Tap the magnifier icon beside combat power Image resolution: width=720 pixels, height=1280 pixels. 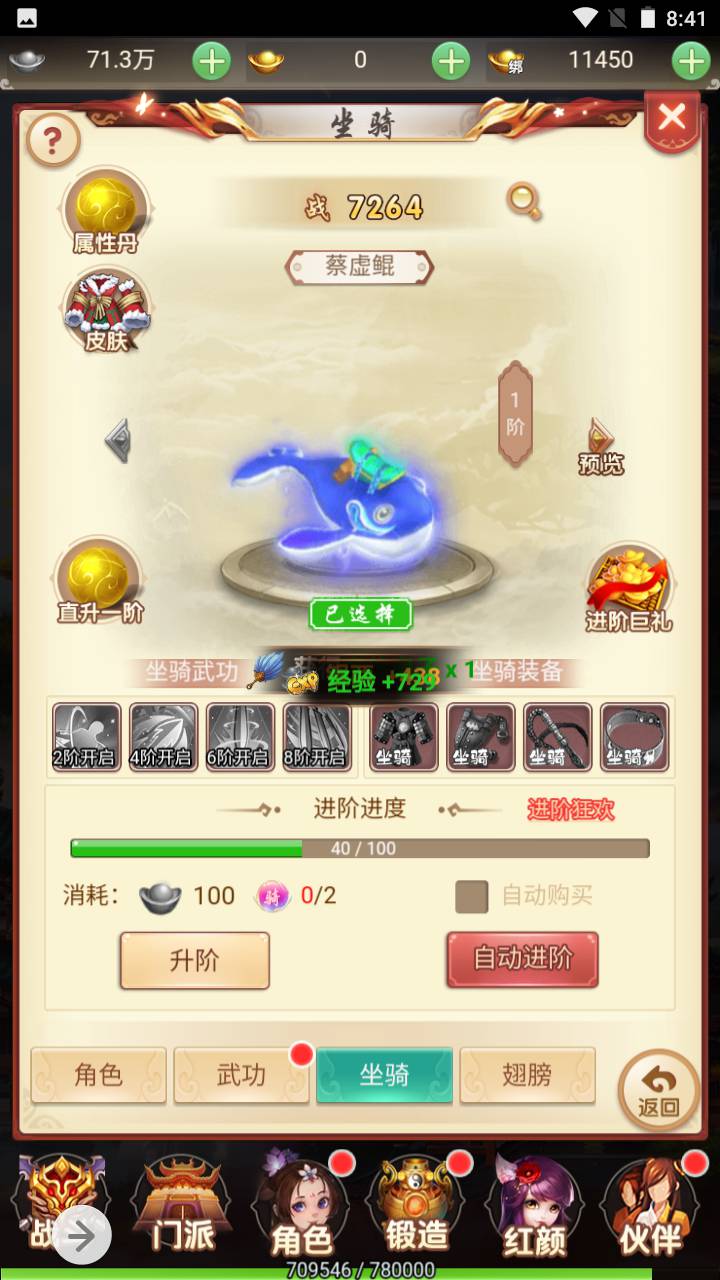click(x=524, y=201)
